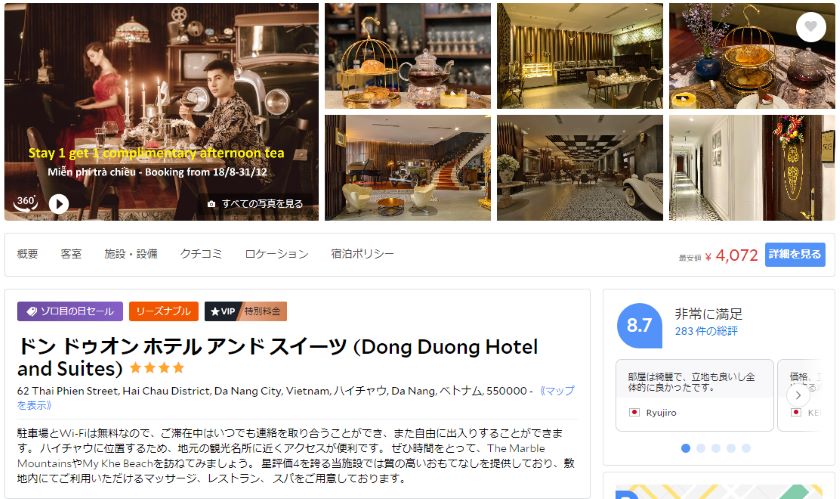The image size is (840, 499).
Task: Go to the クチコミ tab
Action: click(x=201, y=254)
